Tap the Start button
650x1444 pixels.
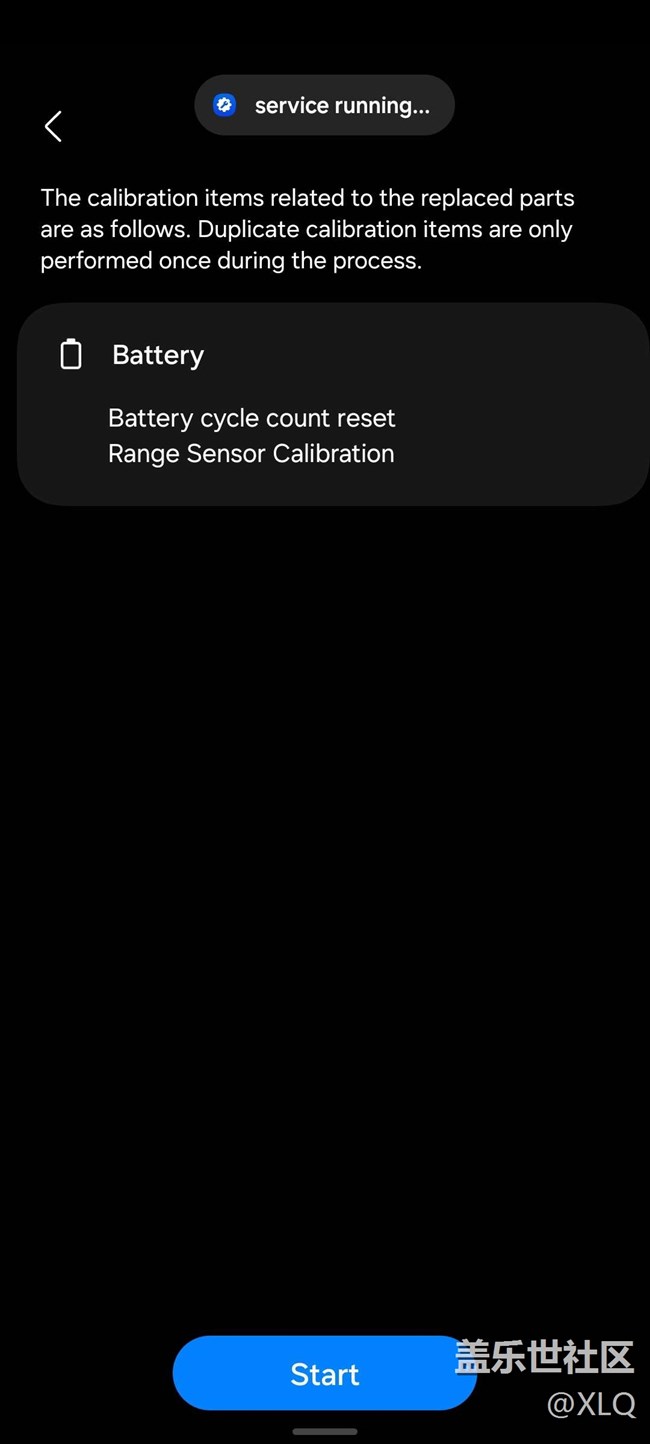tap(324, 1374)
